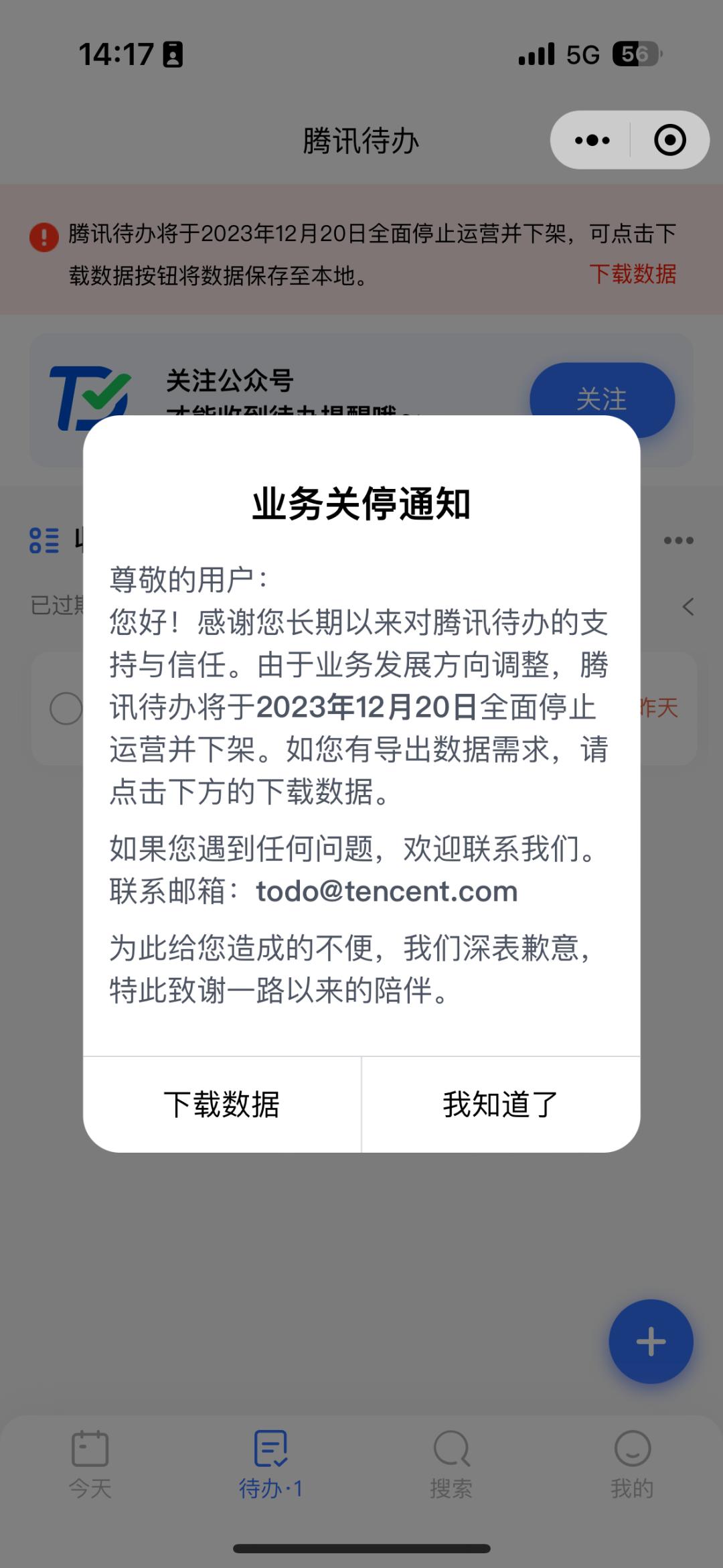The image size is (723, 1568).
Task: Open the 我的 tab
Action: click(x=632, y=1465)
